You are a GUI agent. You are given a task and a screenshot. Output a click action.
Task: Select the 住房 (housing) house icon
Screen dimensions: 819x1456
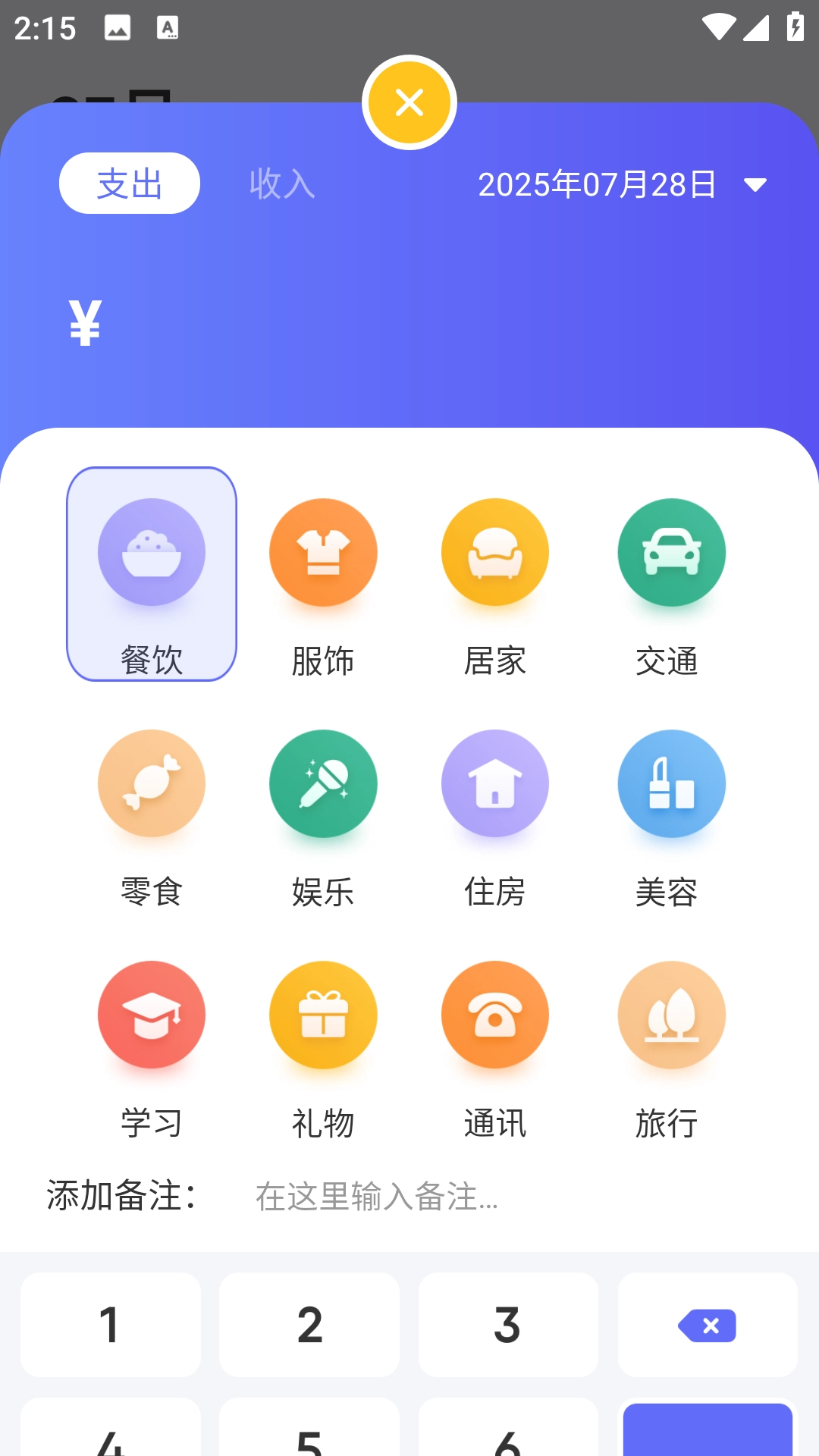[495, 783]
